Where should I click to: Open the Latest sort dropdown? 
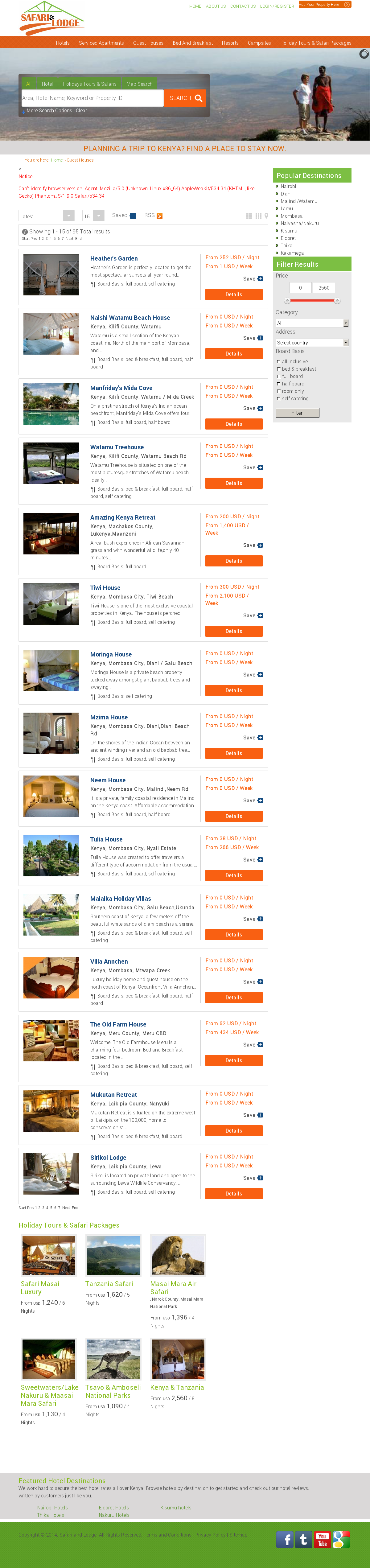(x=46, y=216)
